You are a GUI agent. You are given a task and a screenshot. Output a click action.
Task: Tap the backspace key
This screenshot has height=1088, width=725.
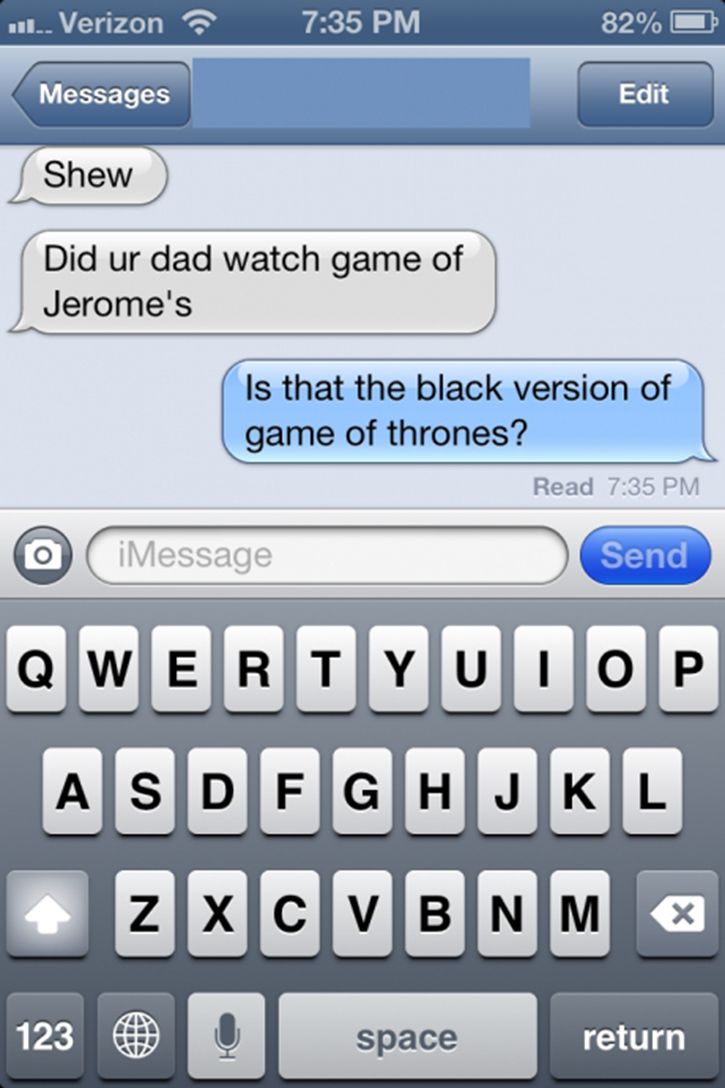[x=677, y=913]
